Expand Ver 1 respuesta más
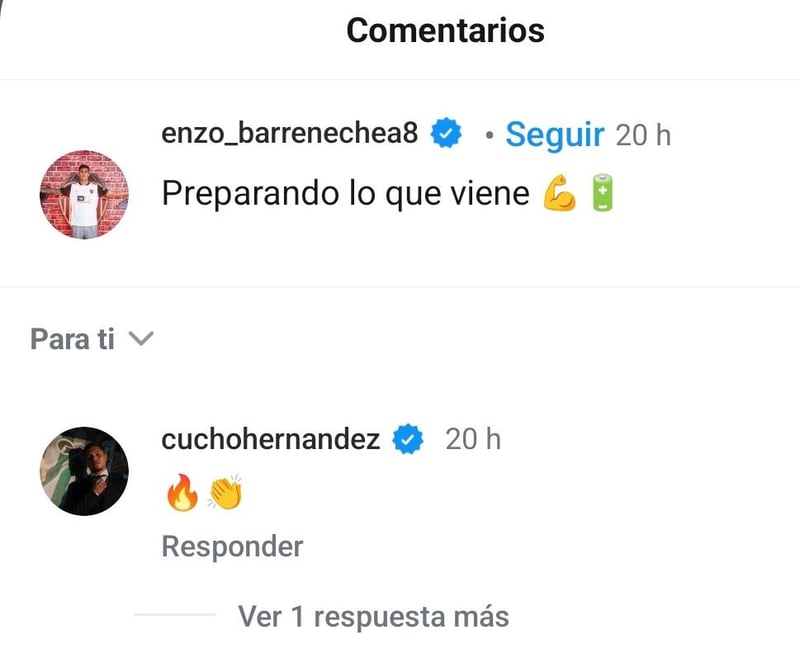Image resolution: width=800 pixels, height=667 pixels. coord(373,616)
